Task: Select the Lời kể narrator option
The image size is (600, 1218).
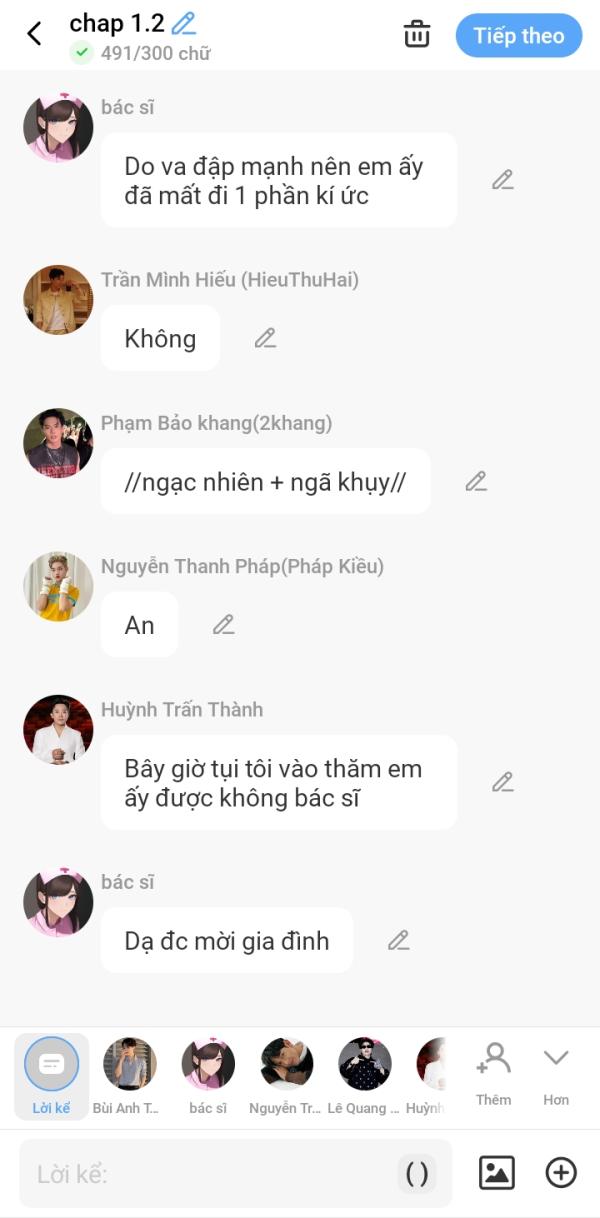Action: coord(51,1075)
